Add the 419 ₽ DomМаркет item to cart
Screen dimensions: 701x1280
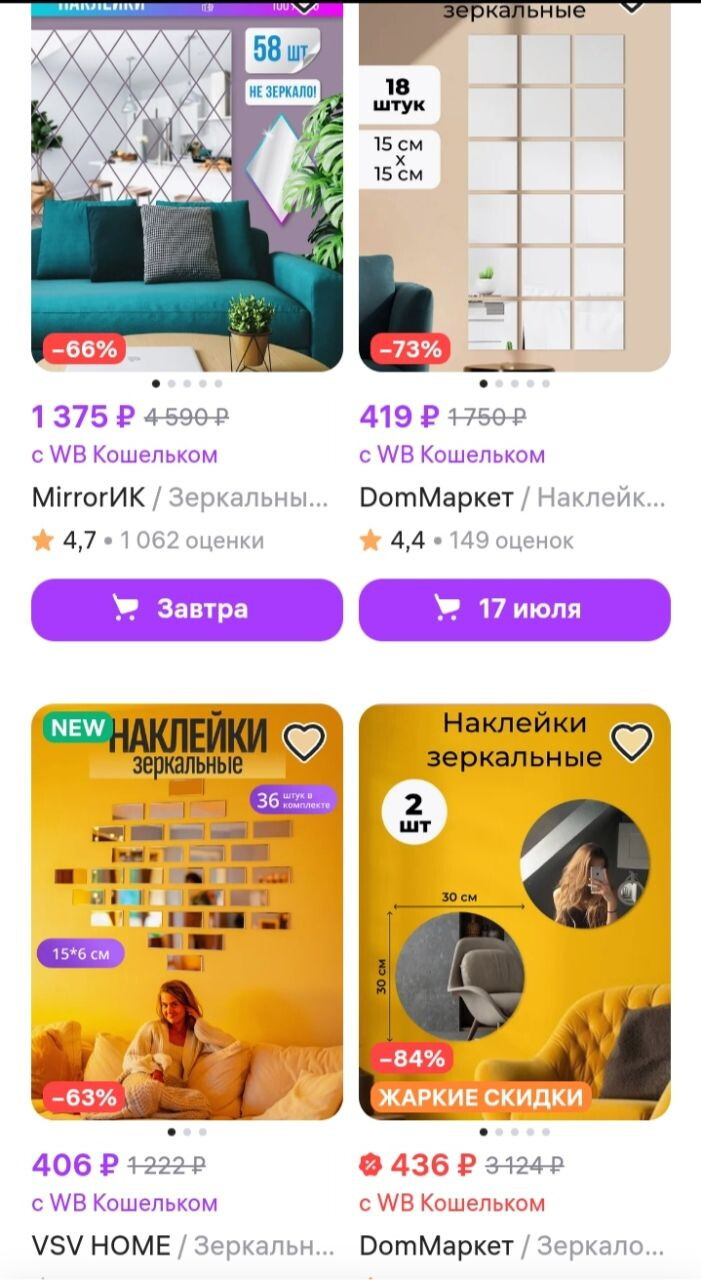(514, 609)
